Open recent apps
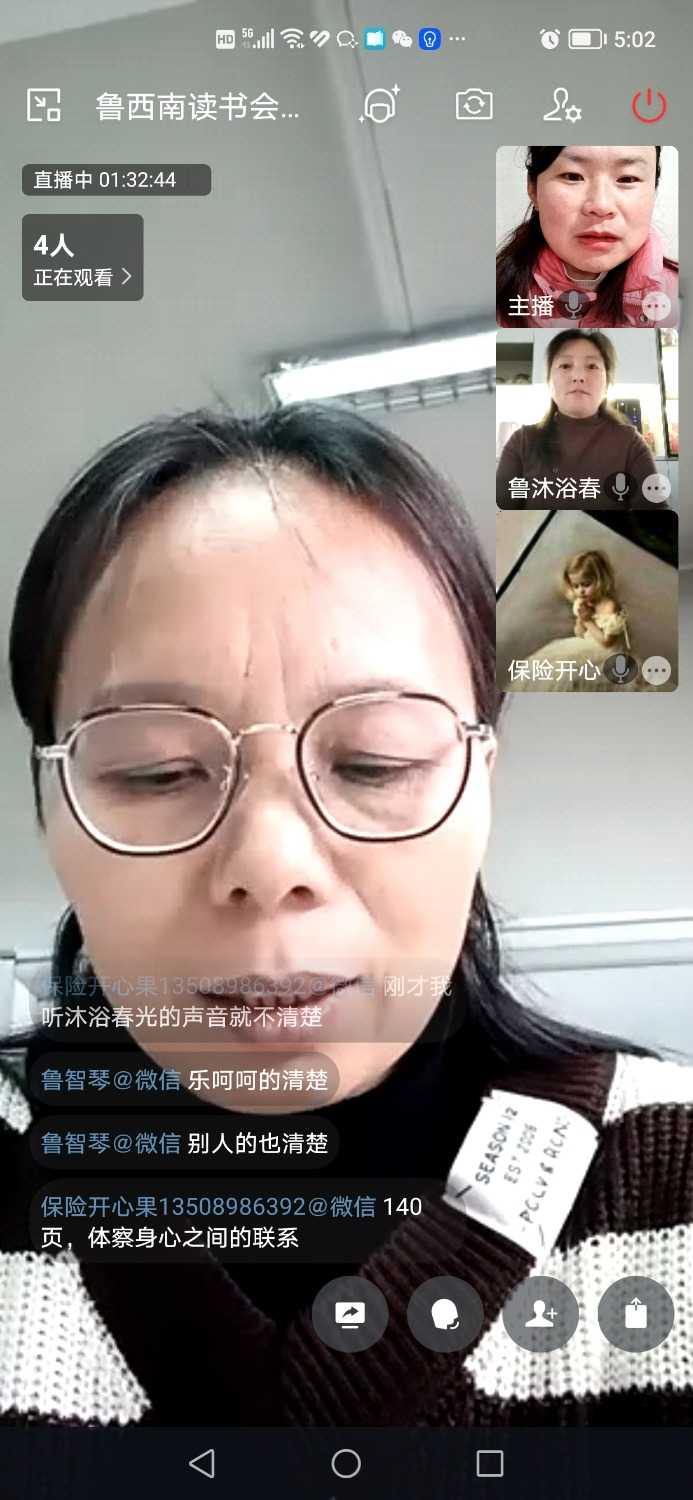The width and height of the screenshot is (693, 1500). [490, 1464]
